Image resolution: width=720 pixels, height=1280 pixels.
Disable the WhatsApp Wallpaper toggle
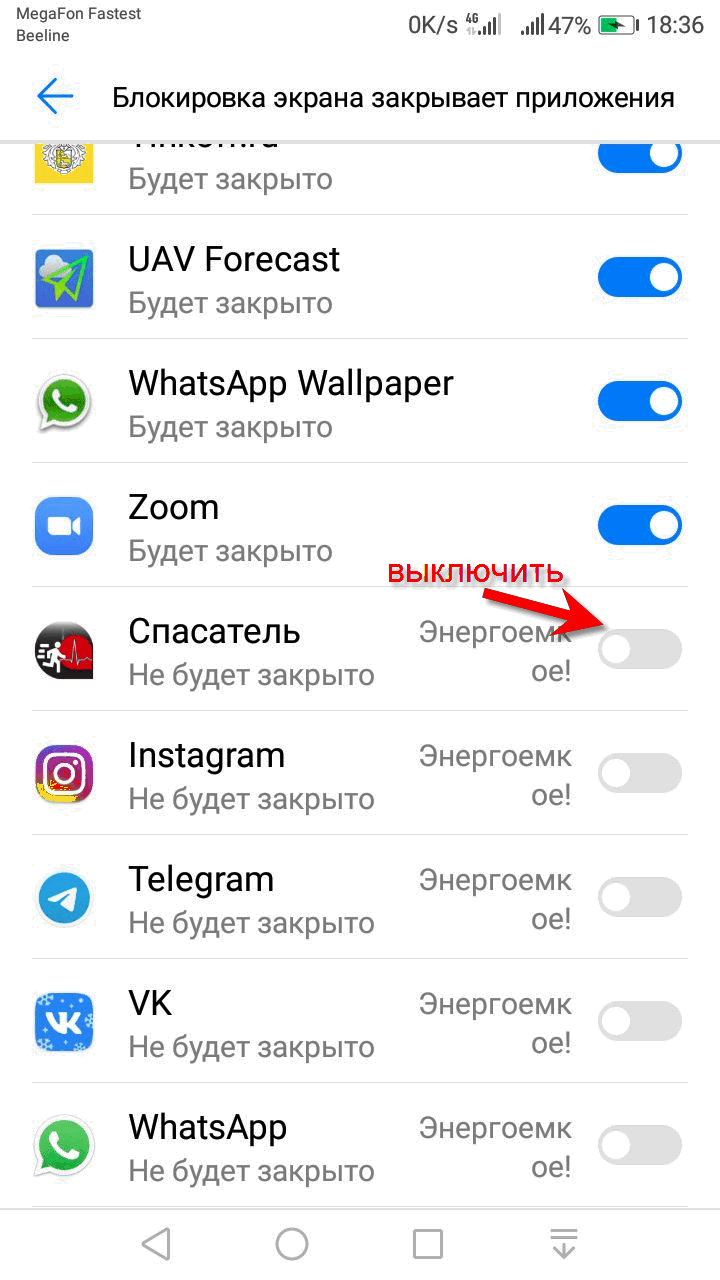(x=640, y=401)
